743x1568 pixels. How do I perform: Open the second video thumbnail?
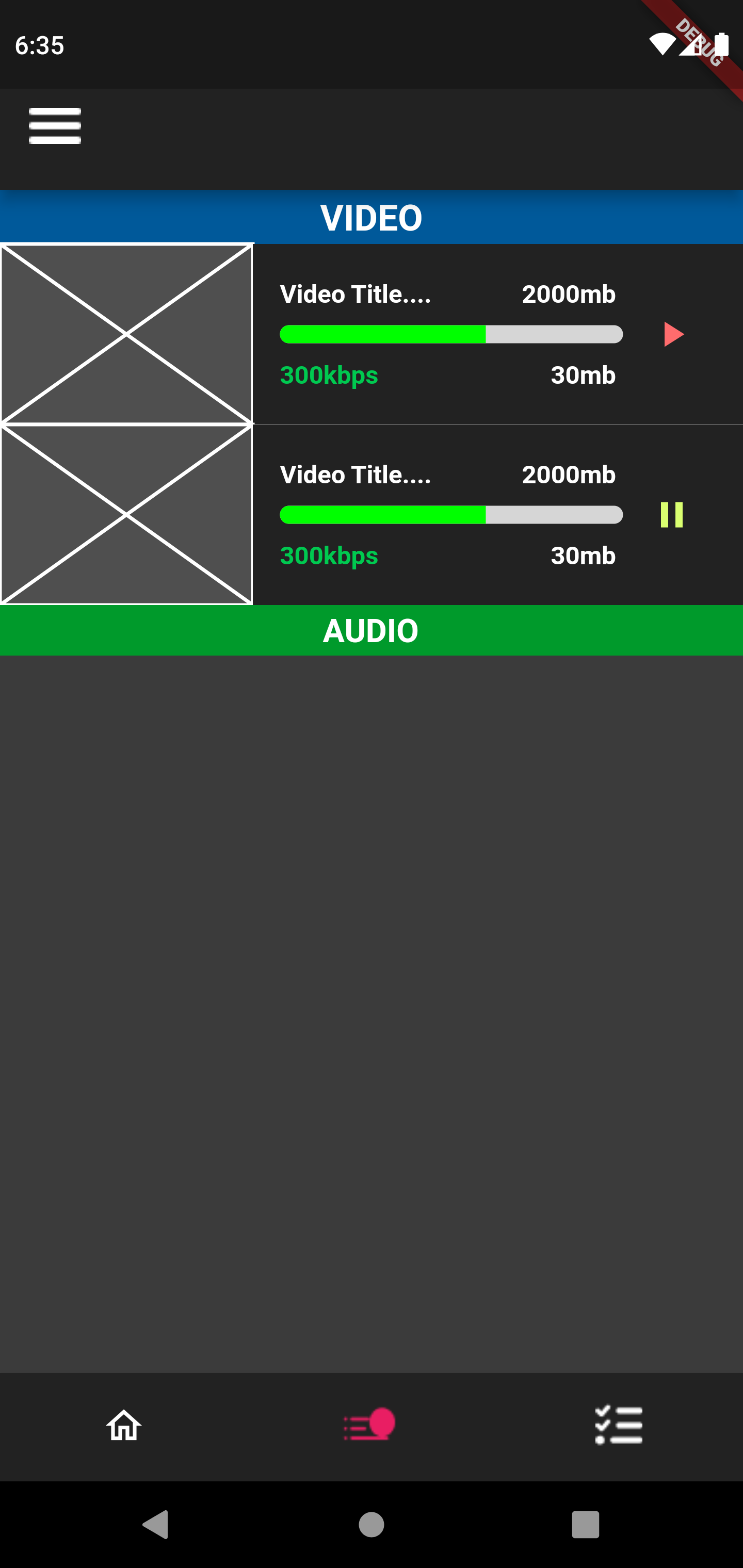[126, 515]
